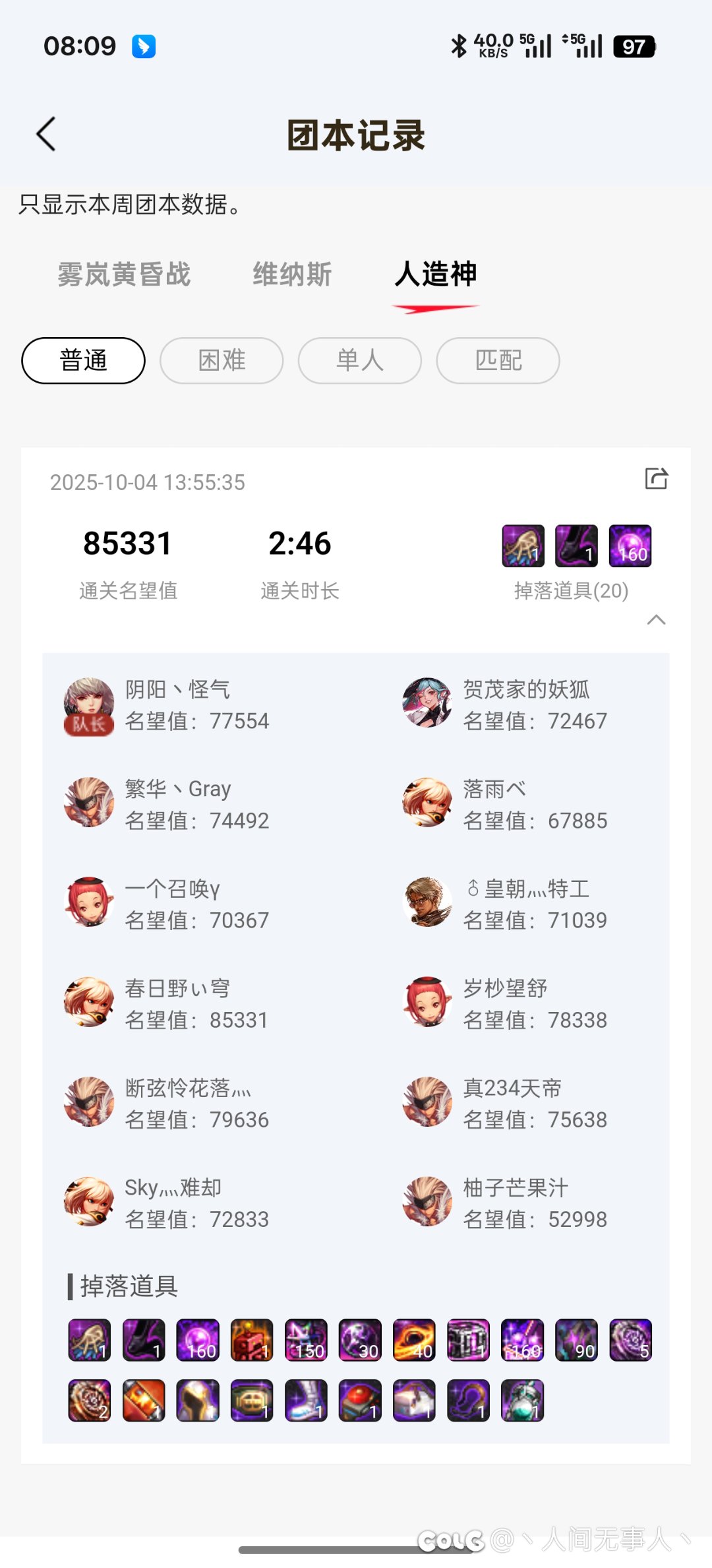Filter by 困难 difficulty
This screenshot has height=1568, width=712.
[222, 360]
